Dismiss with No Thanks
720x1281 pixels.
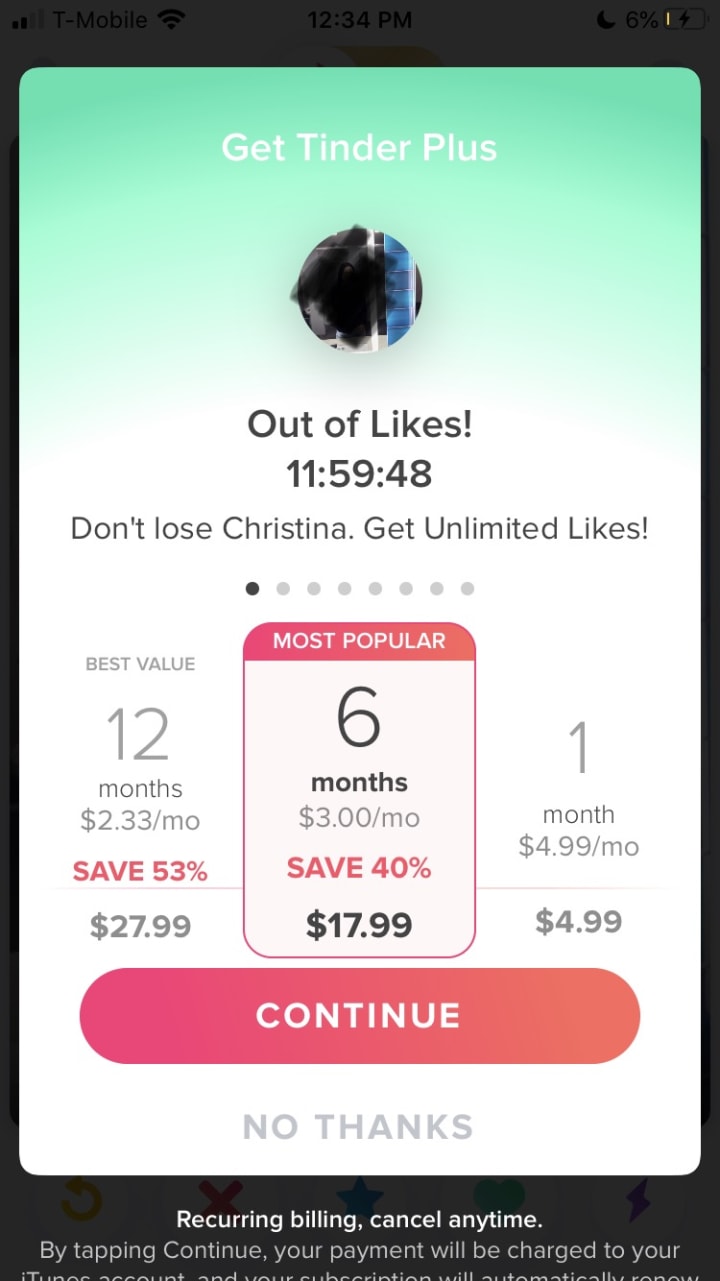pyautogui.click(x=358, y=1127)
